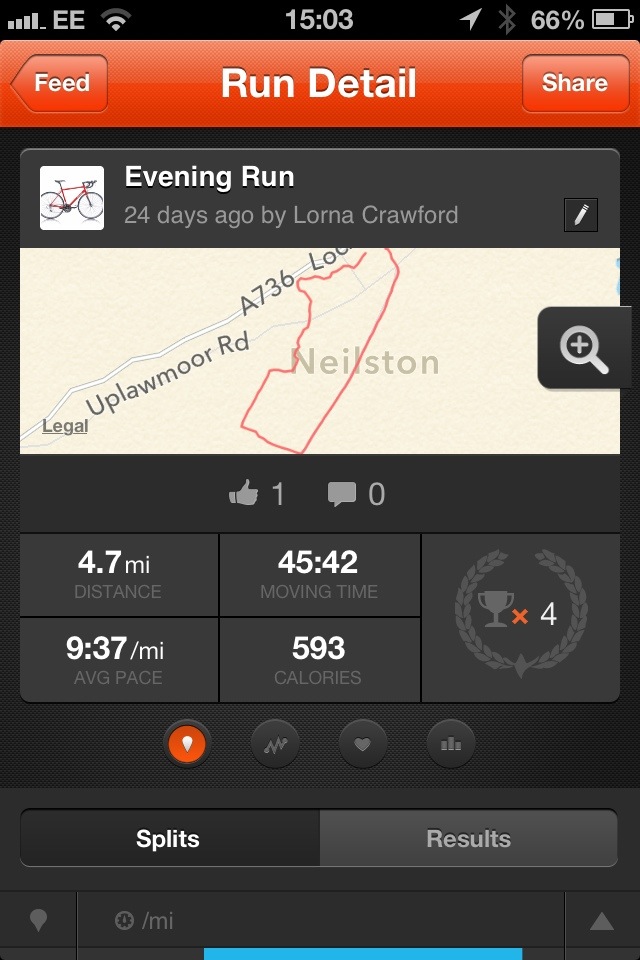View the four trophy achievements

click(x=520, y=615)
